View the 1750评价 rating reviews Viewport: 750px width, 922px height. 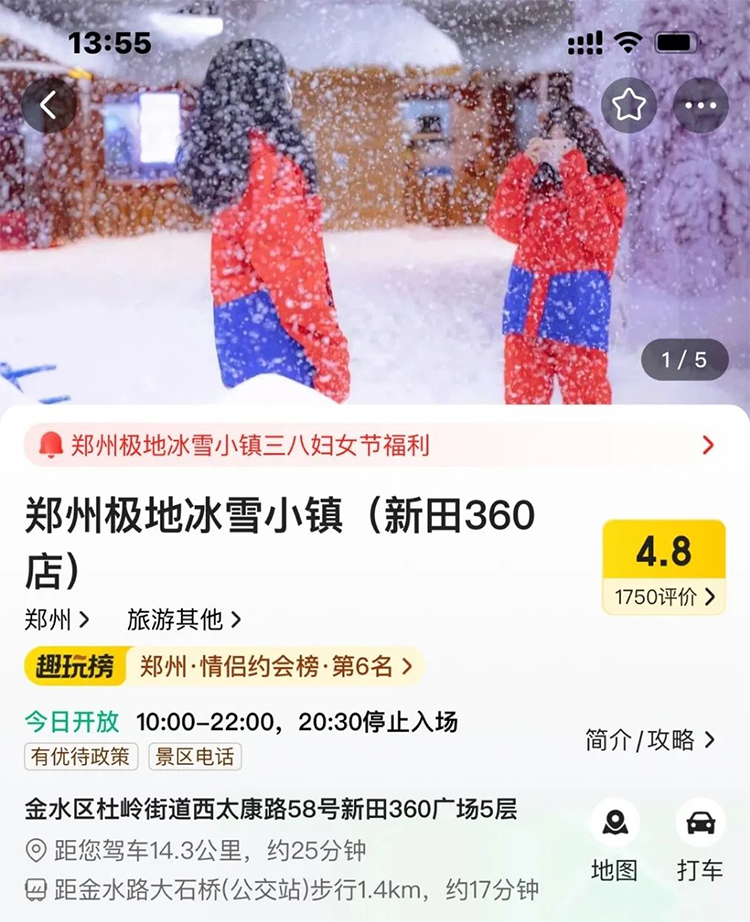(664, 597)
